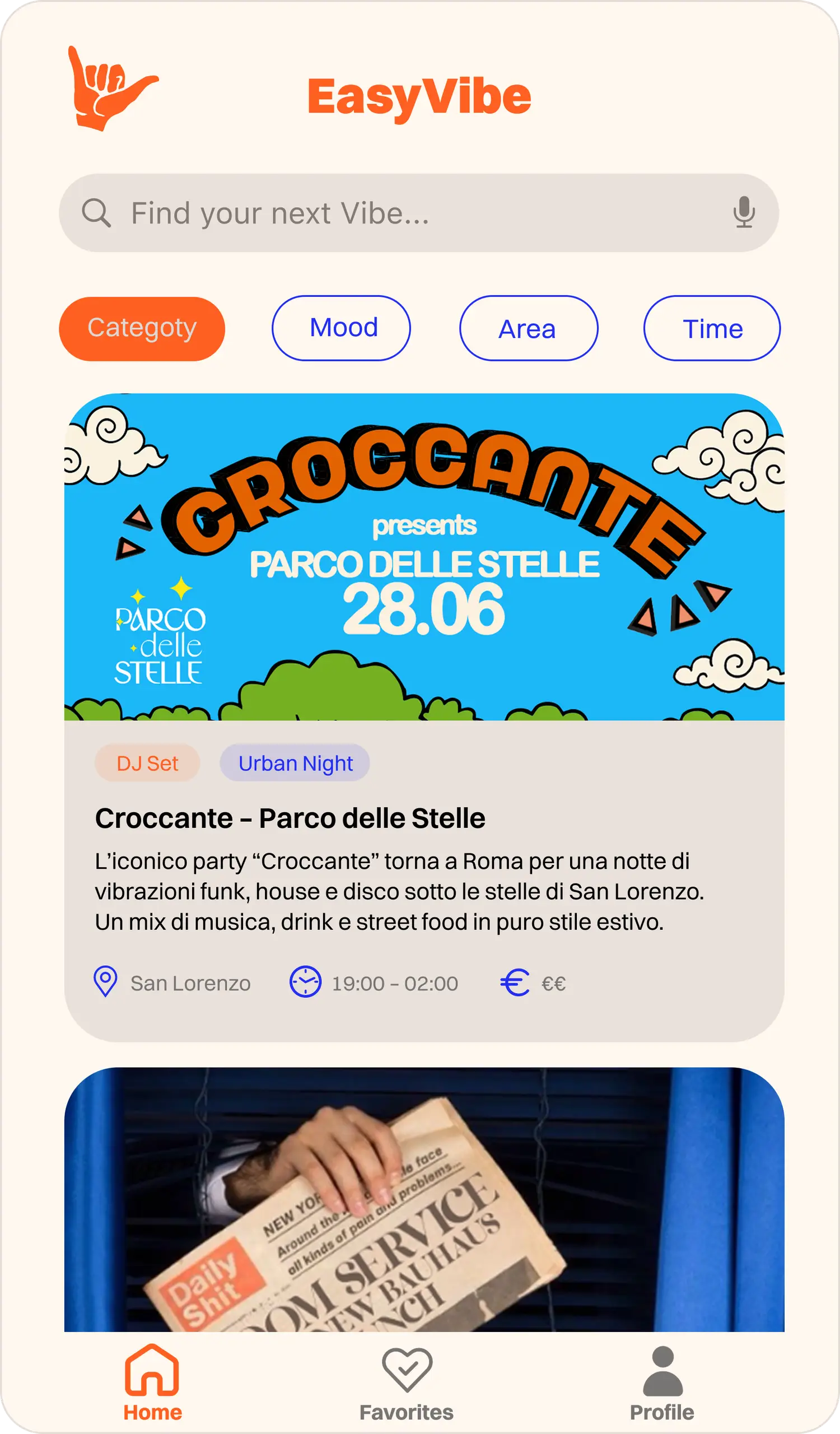Screen dimensions: 840x1434
Task: Open the Daily Shit newspaper event card
Action: pyautogui.click(x=424, y=1200)
